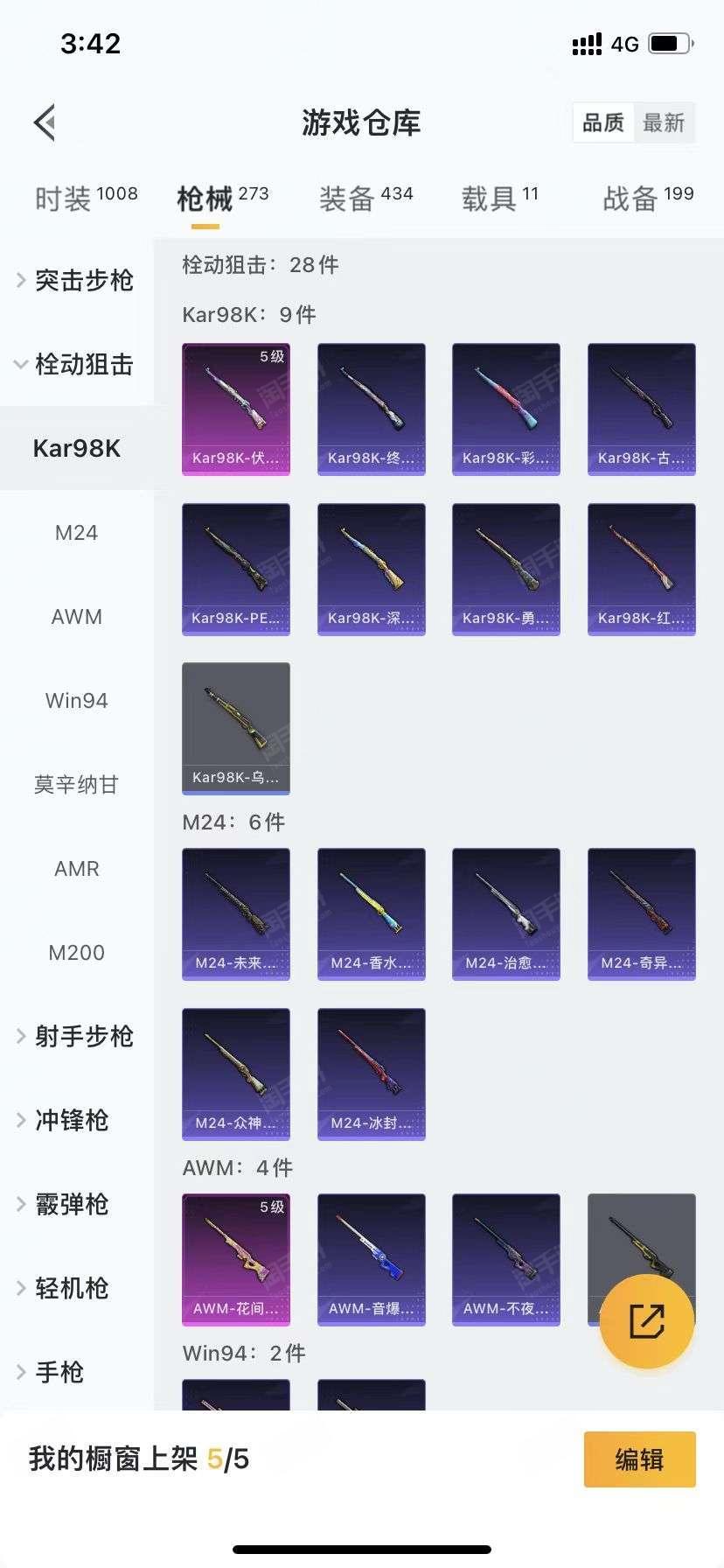Collapse the 栓动狙击 category
Screen dimensions: 724x1568
click(77, 364)
